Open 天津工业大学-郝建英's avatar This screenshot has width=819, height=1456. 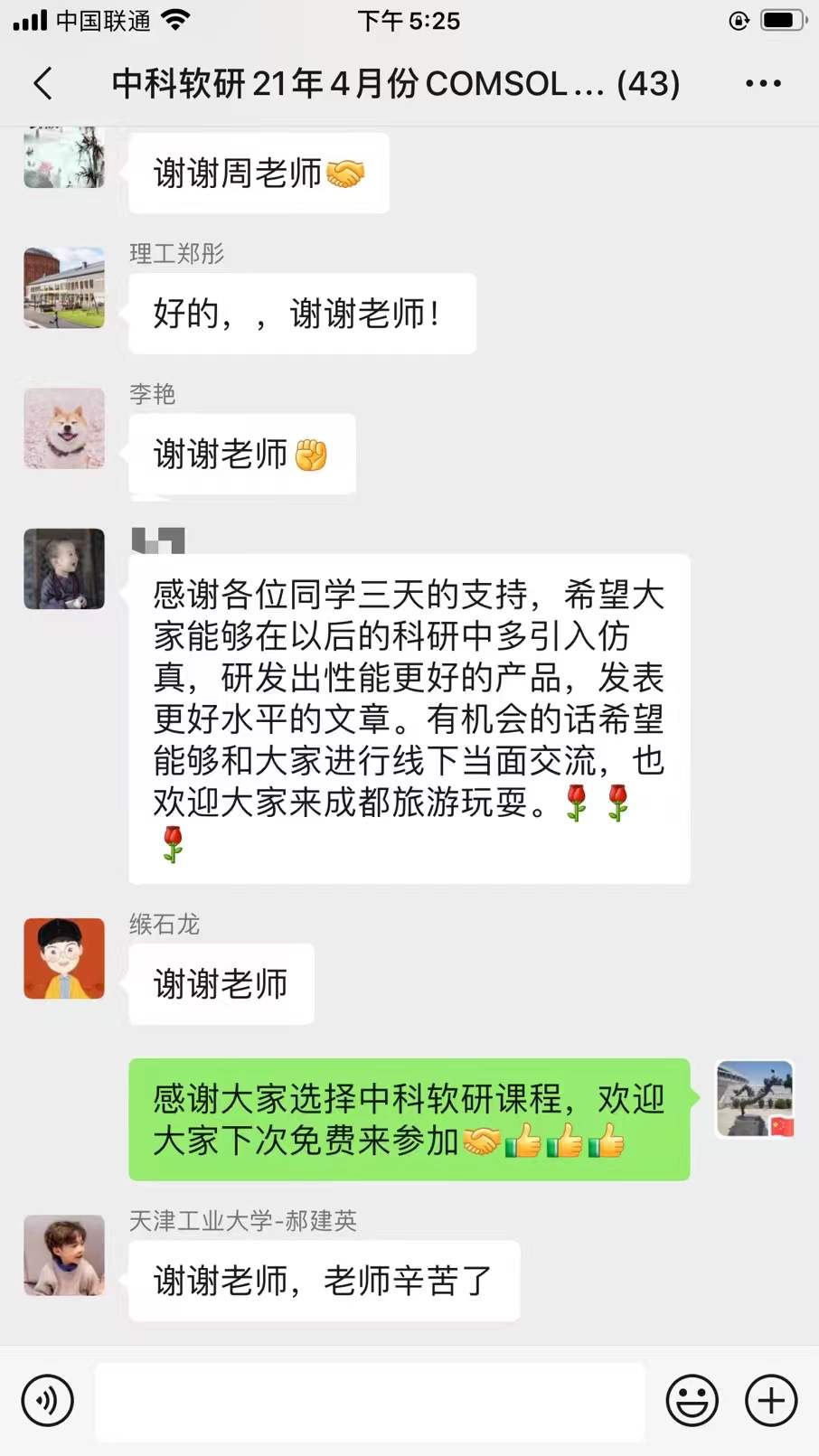[64, 1254]
